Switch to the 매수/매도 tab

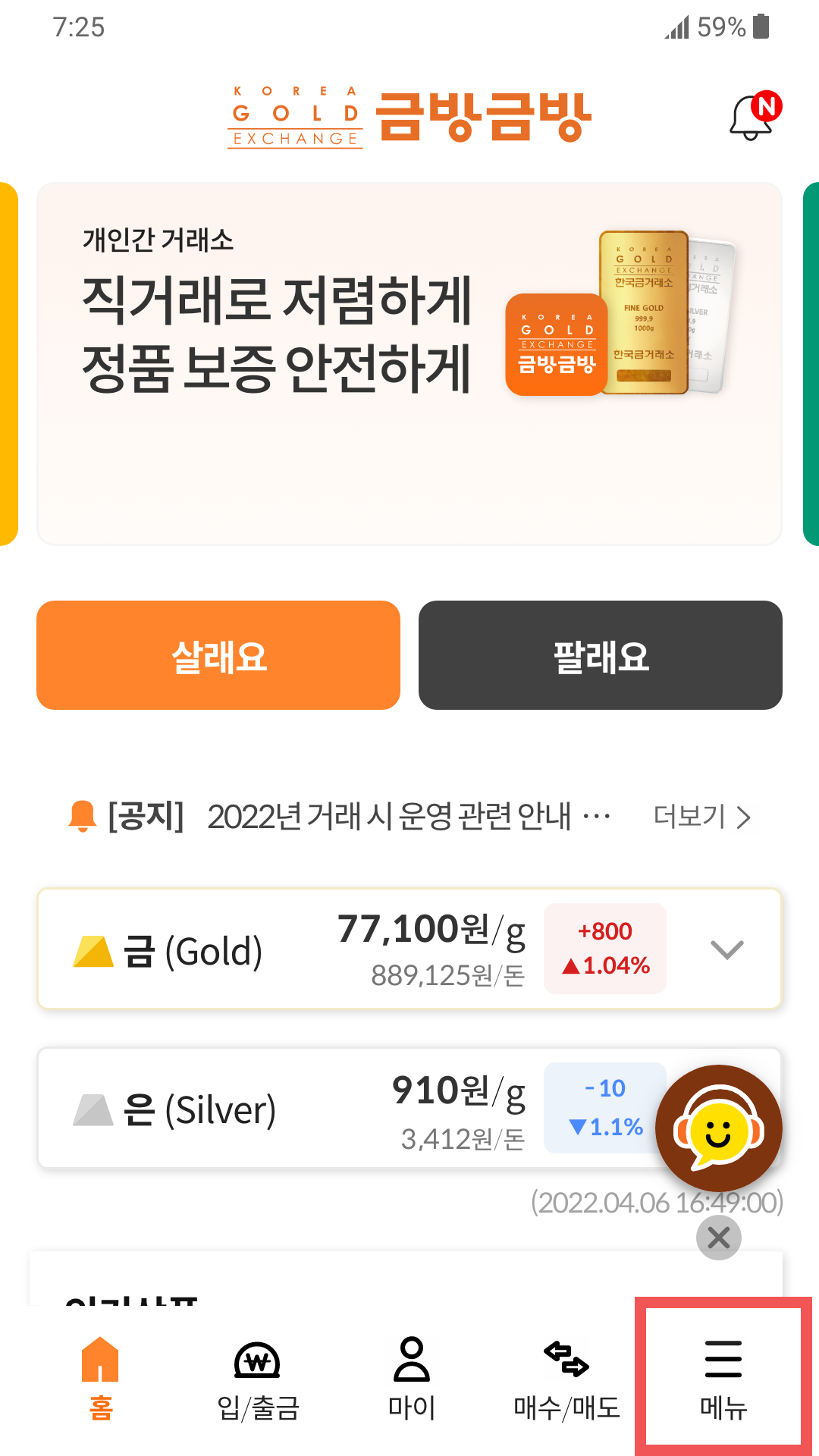click(x=566, y=1379)
